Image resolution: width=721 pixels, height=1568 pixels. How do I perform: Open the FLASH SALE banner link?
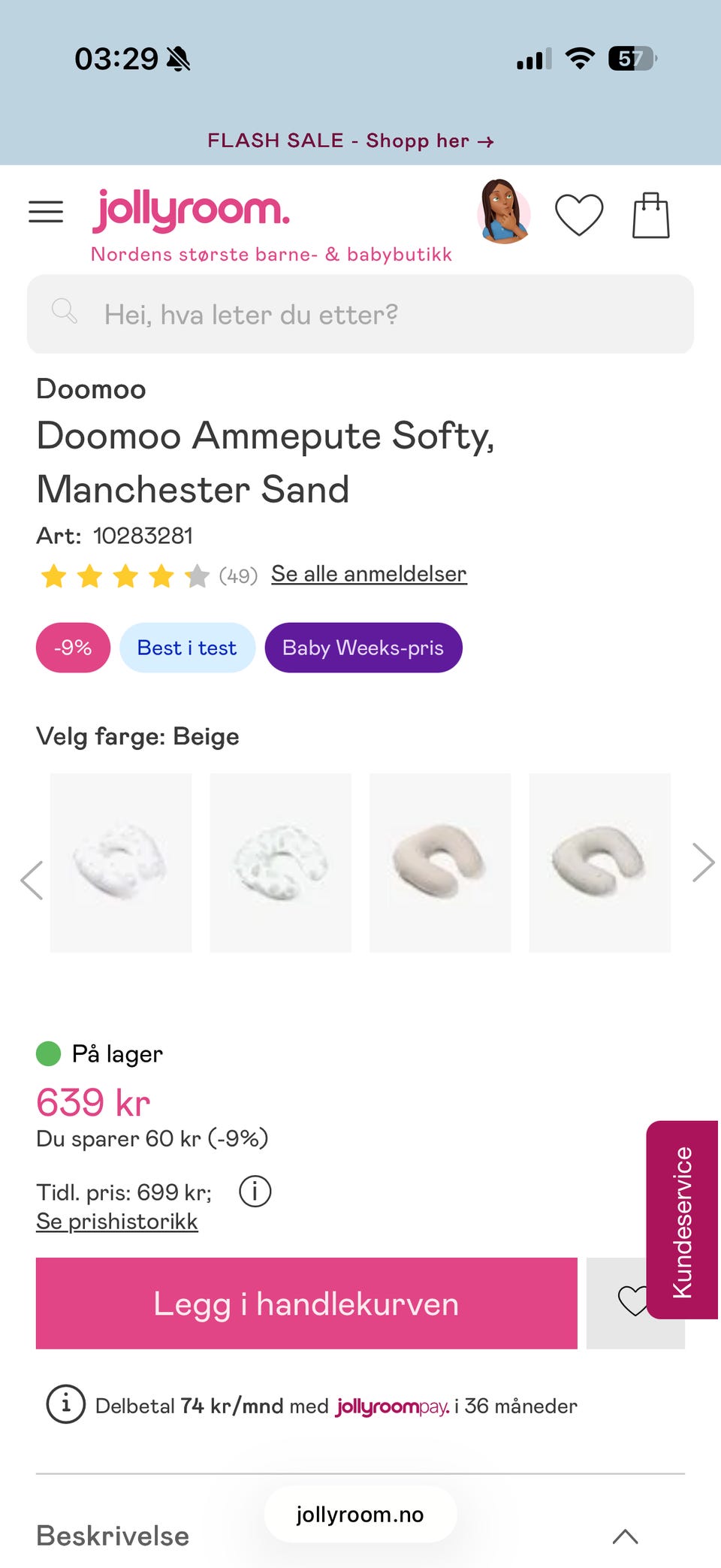pos(351,140)
